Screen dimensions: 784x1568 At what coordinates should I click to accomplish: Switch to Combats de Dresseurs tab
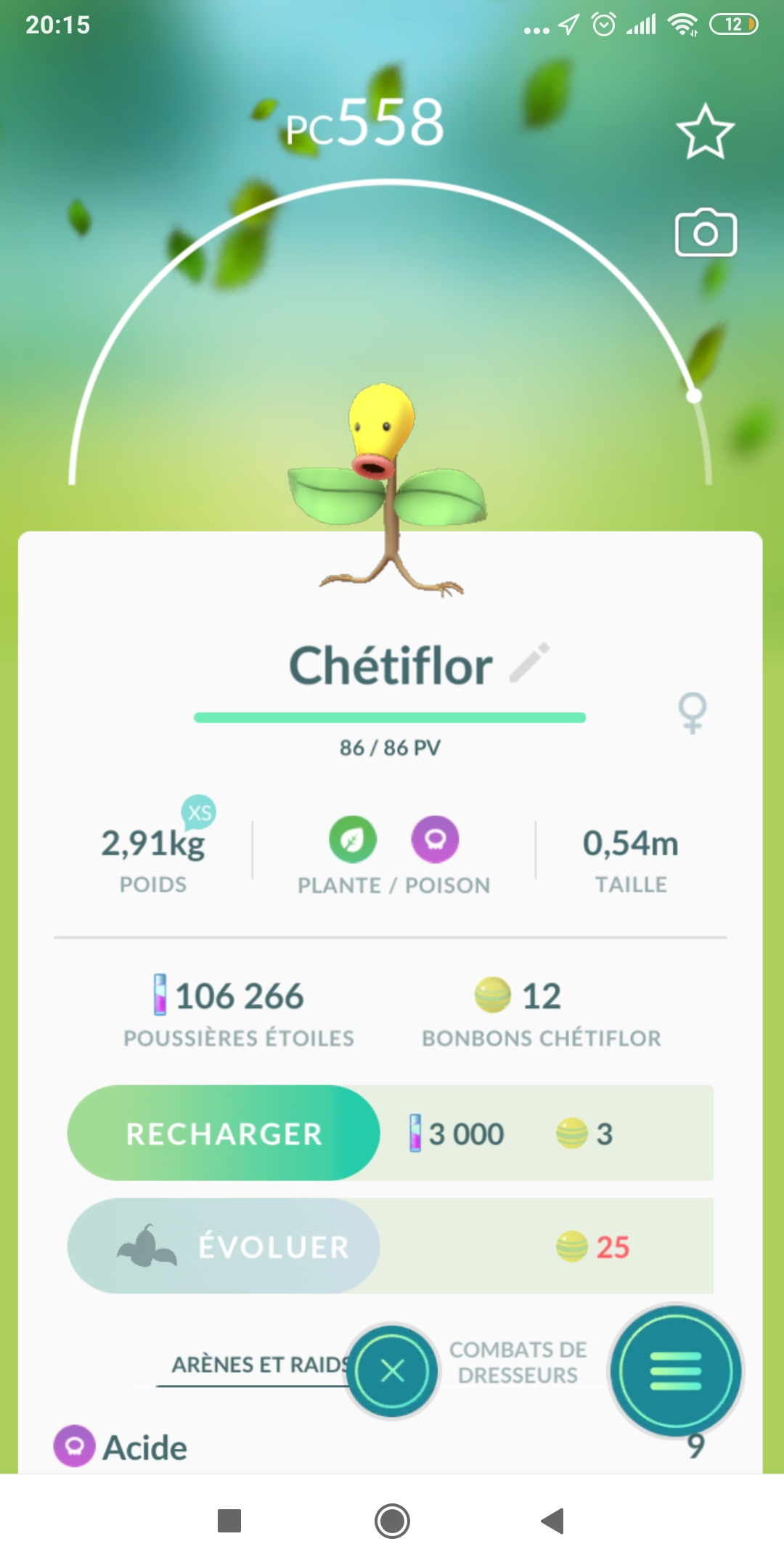pyautogui.click(x=518, y=1363)
